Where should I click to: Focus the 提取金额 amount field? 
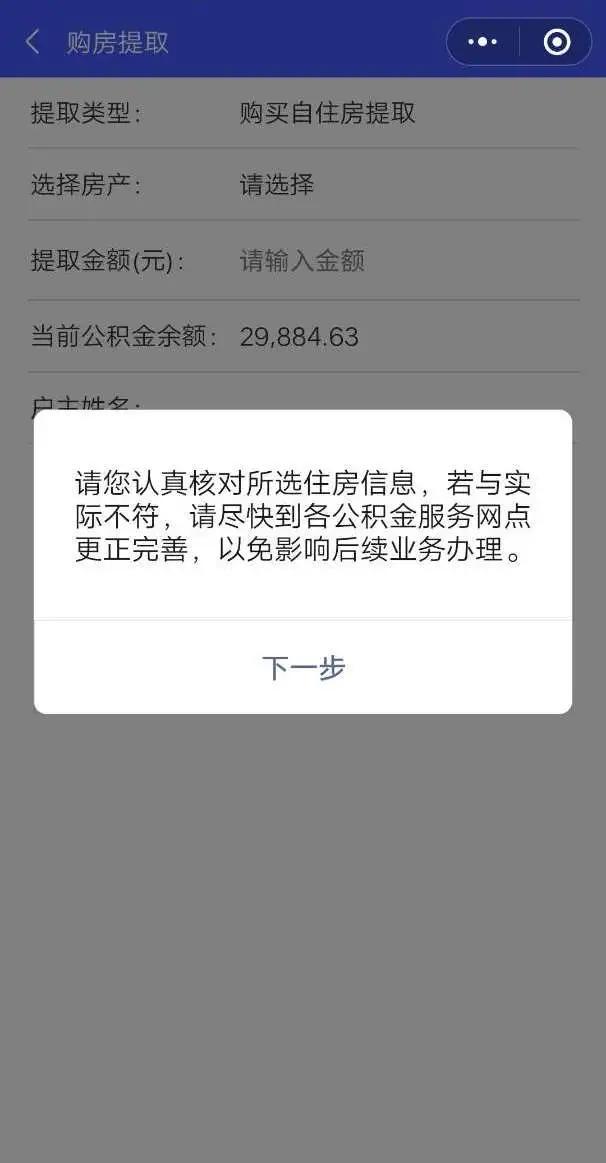coord(303,260)
